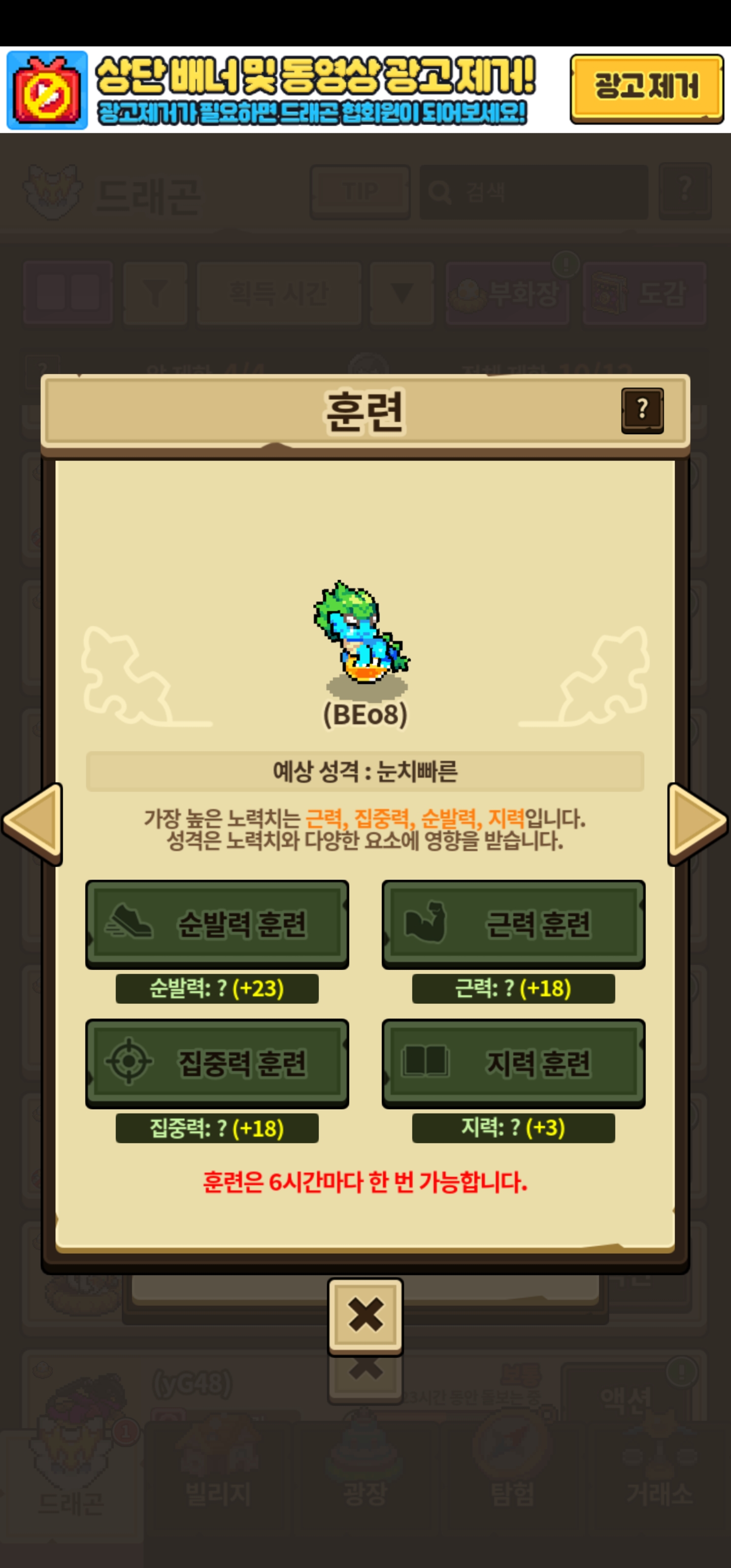Open the help icon in the 훈련 dialog header
Screen dimensions: 731x1568
point(642,410)
